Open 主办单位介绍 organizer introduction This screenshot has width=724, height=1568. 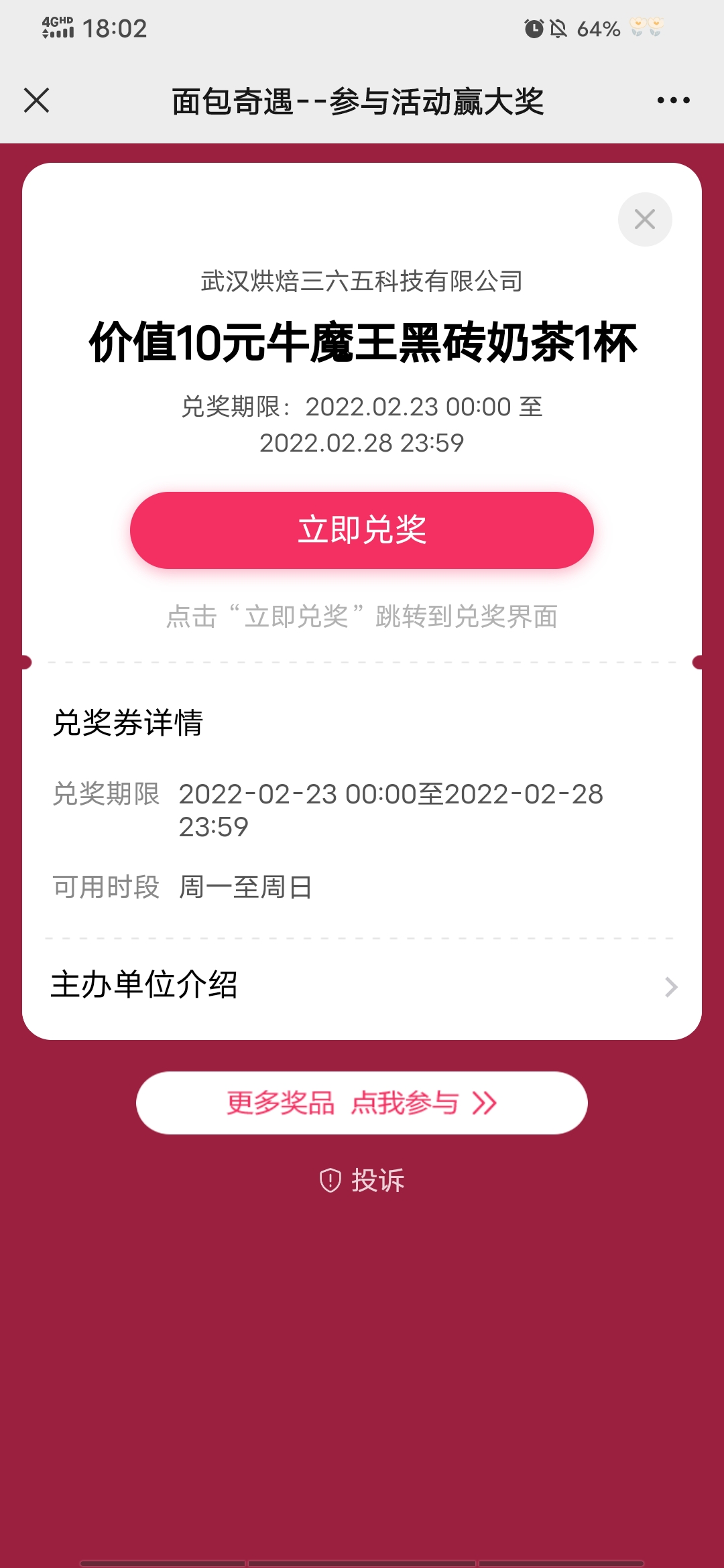362,986
